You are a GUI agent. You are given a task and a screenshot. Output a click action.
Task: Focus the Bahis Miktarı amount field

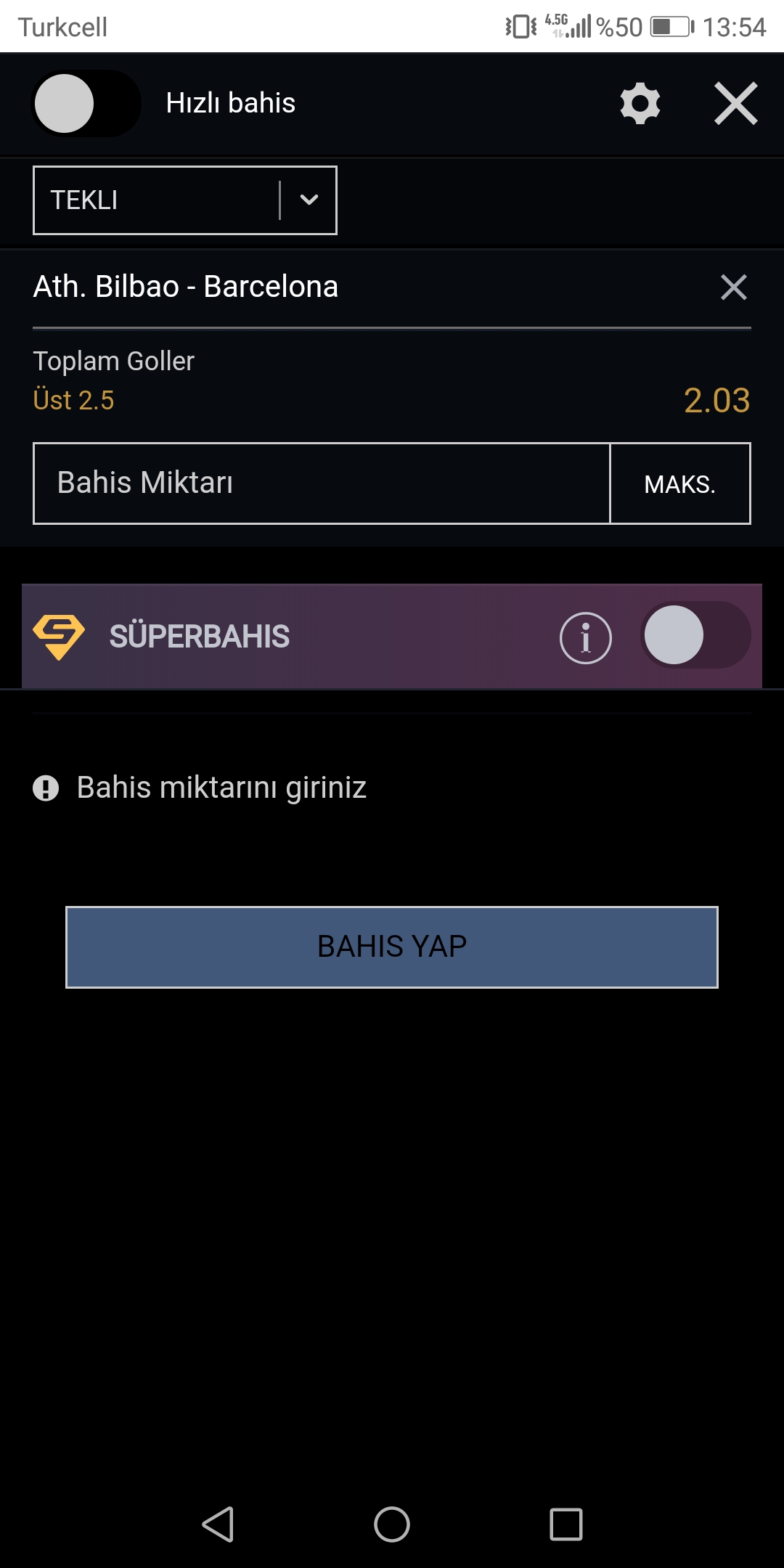pos(322,483)
